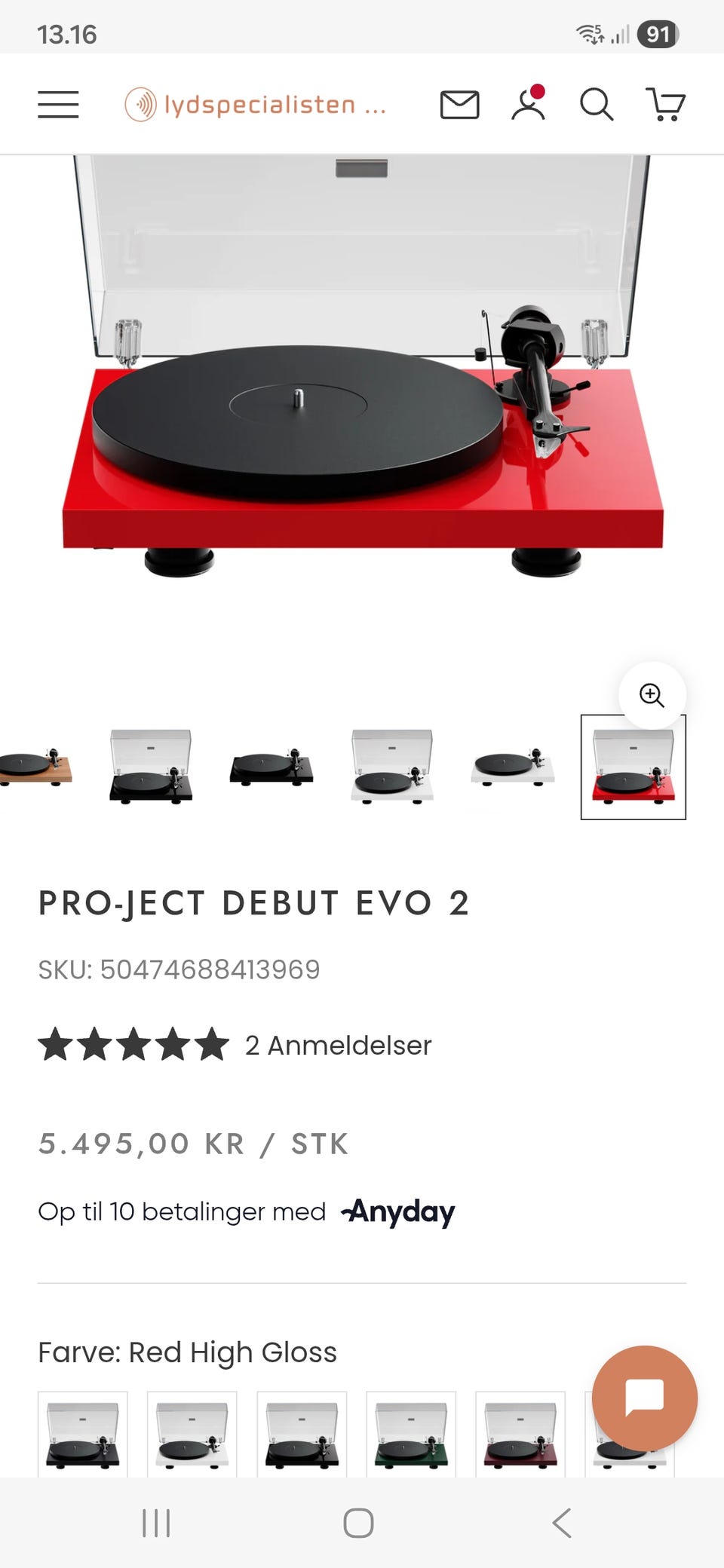Select the black turntable with lid thumbnail

pos(151,767)
